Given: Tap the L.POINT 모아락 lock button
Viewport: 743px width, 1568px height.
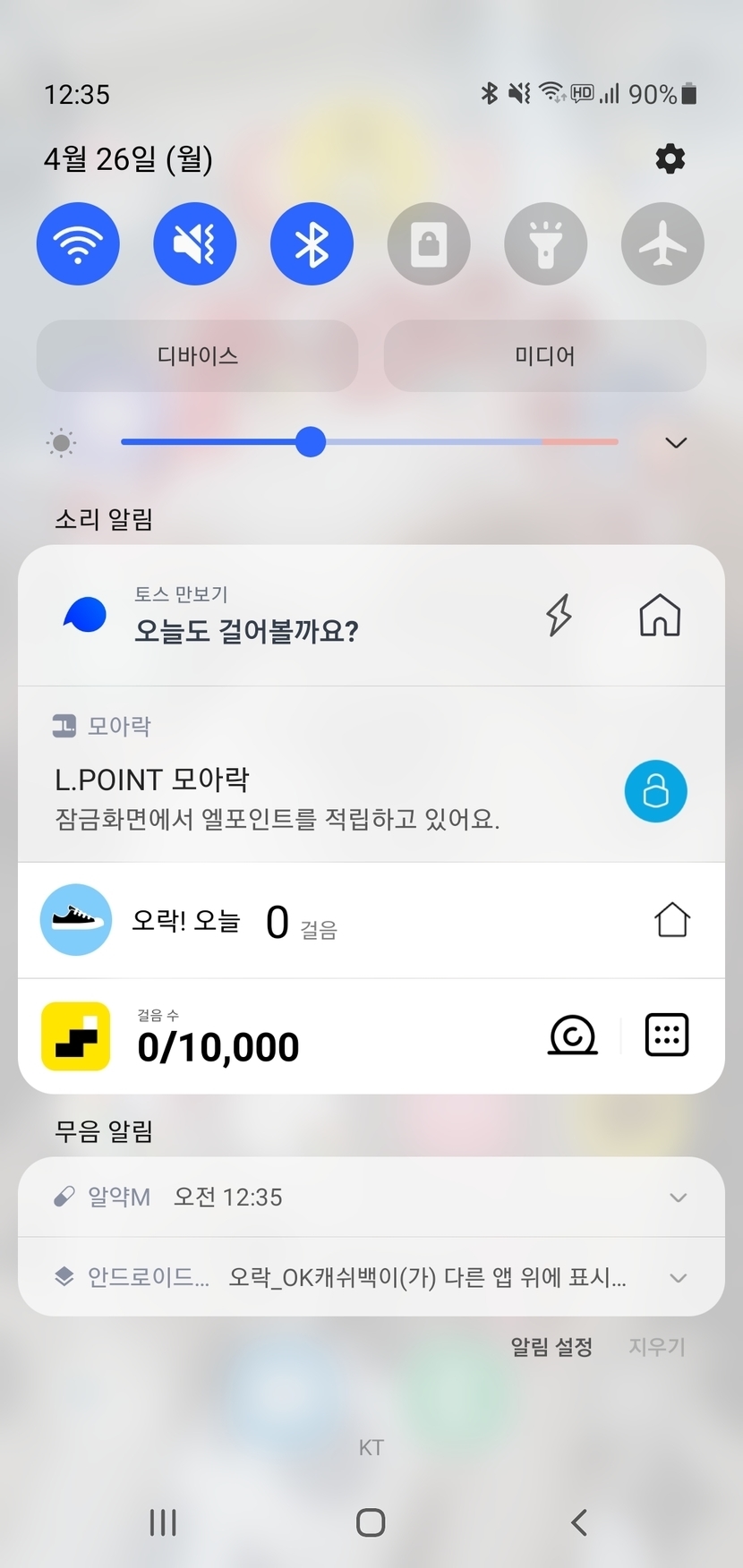Looking at the screenshot, I should point(655,791).
